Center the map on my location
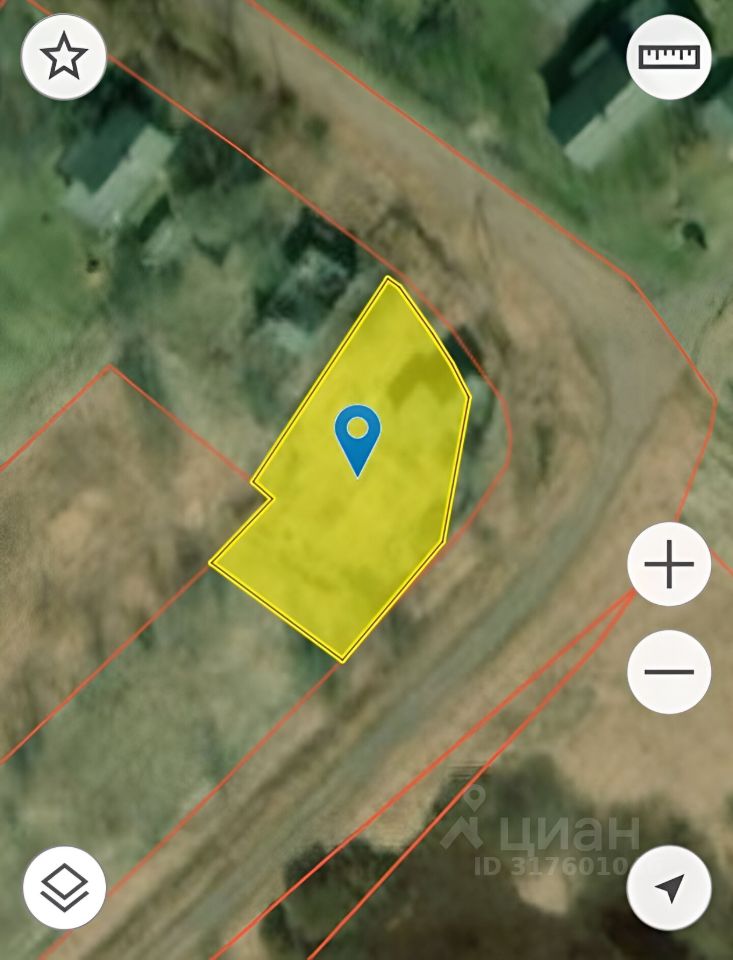 tap(669, 887)
